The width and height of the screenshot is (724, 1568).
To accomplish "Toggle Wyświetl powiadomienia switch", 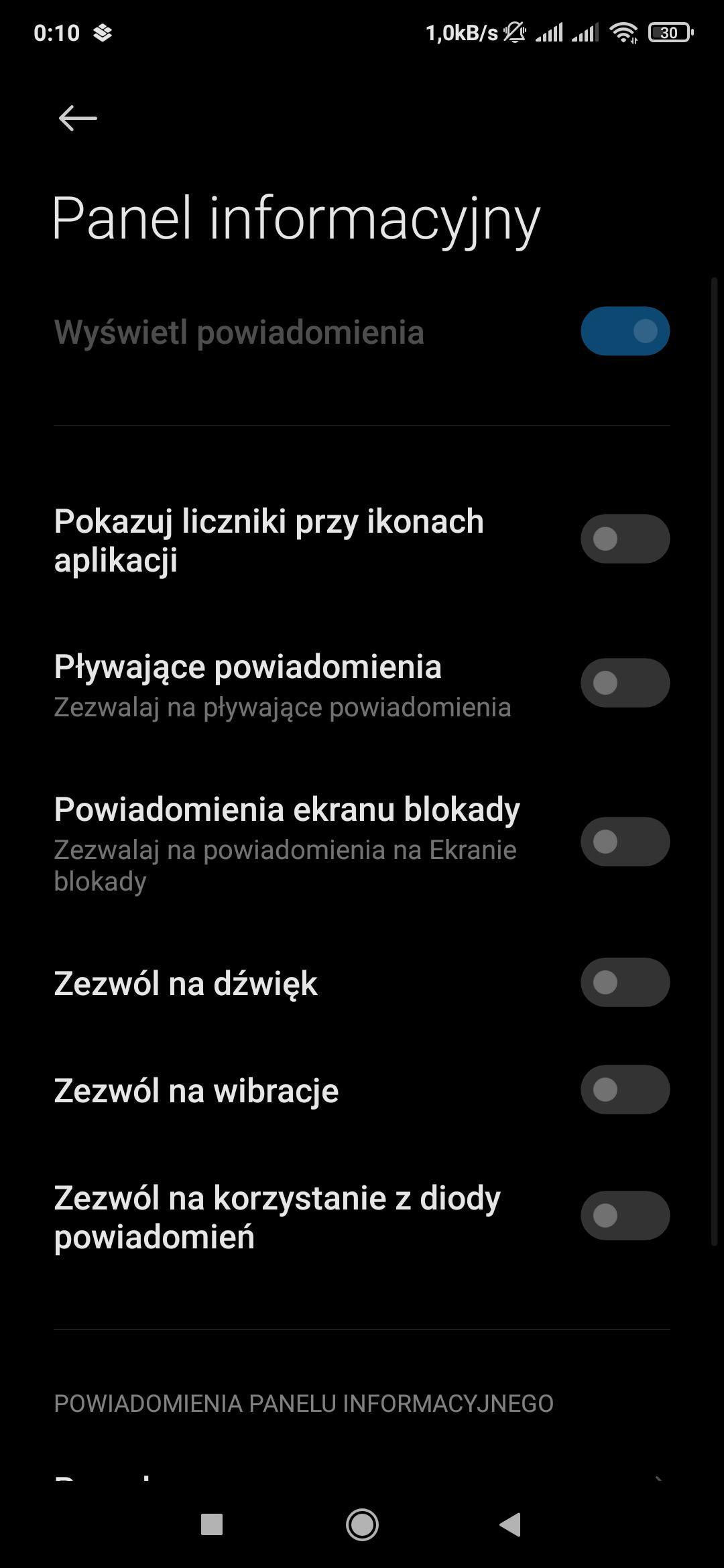I will (625, 331).
